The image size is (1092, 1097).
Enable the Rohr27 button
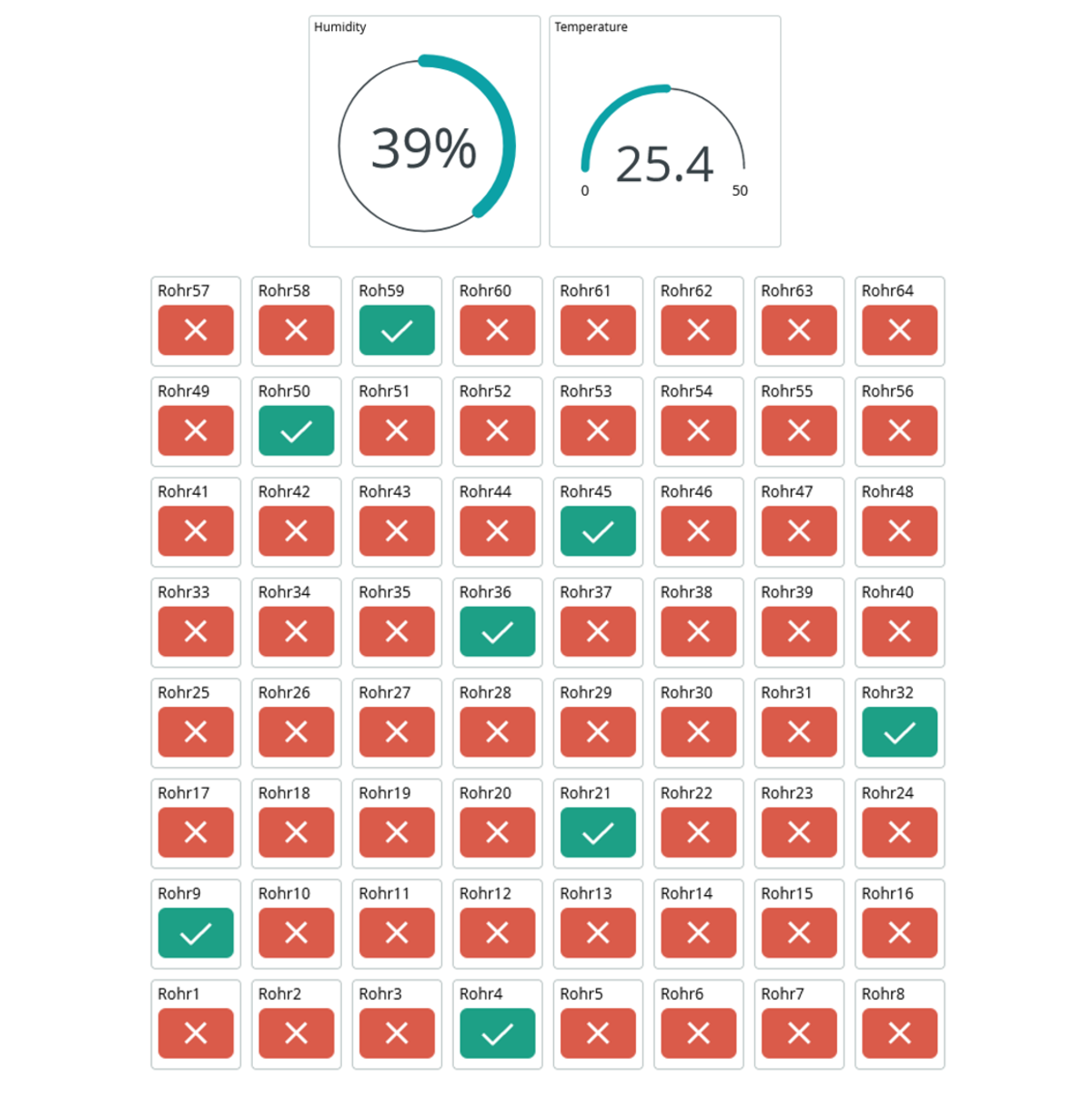click(397, 732)
